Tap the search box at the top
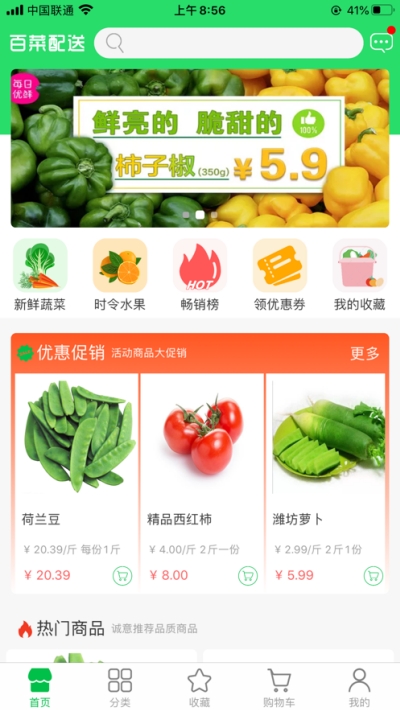Viewport: 400px width, 710px height. (x=228, y=43)
